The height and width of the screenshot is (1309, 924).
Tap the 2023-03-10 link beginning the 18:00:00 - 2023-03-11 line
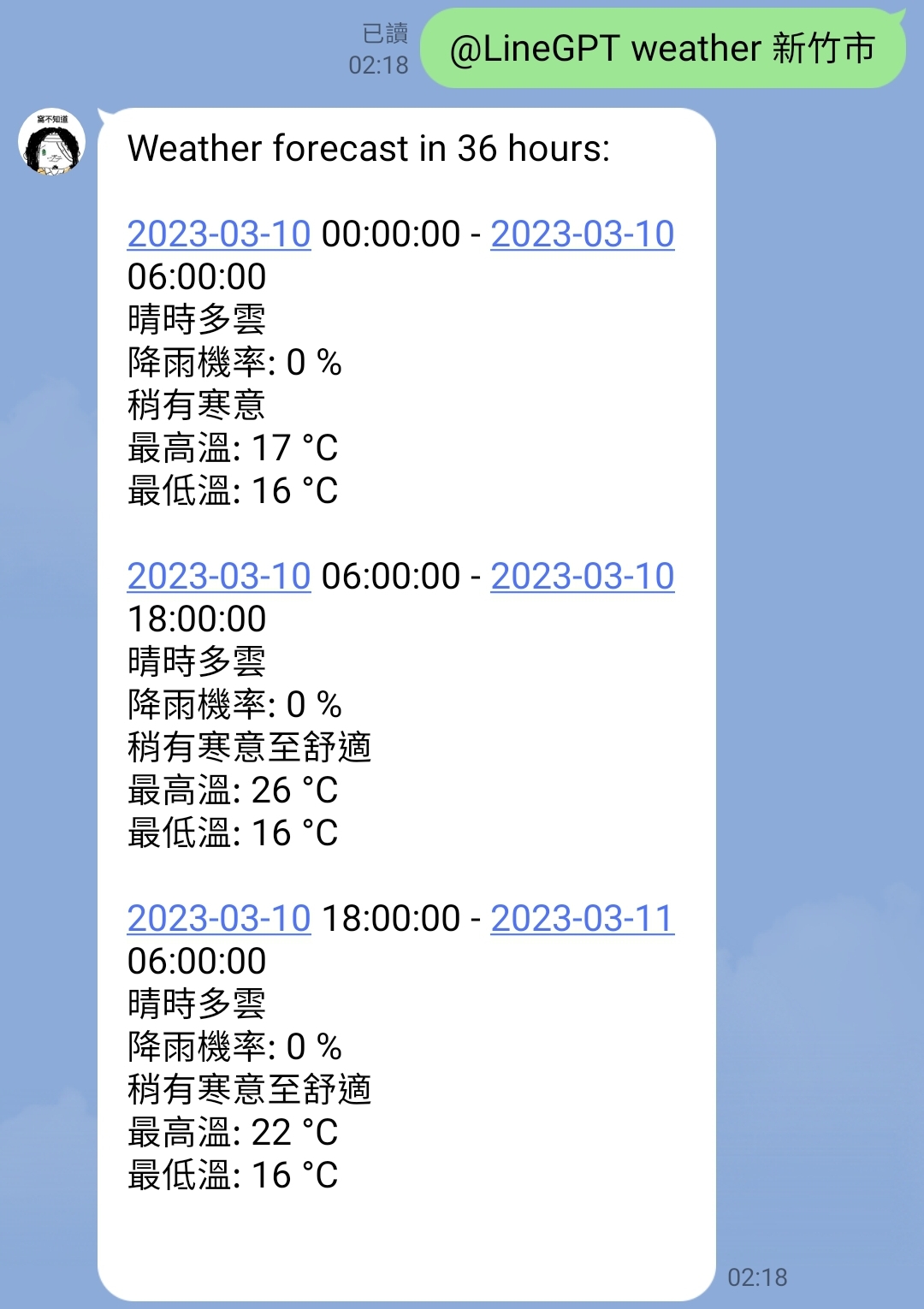[x=219, y=918]
